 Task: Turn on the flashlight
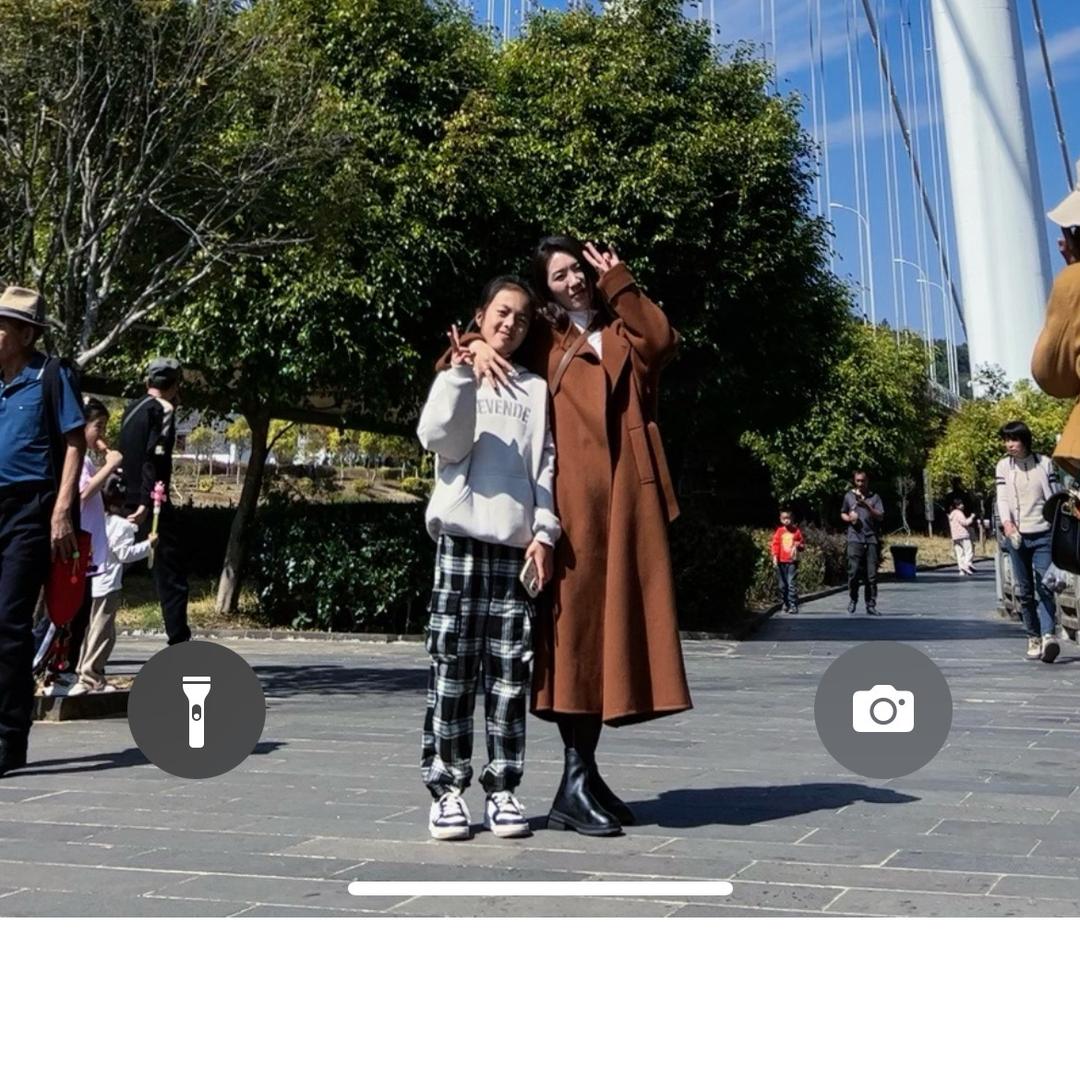coord(196,709)
